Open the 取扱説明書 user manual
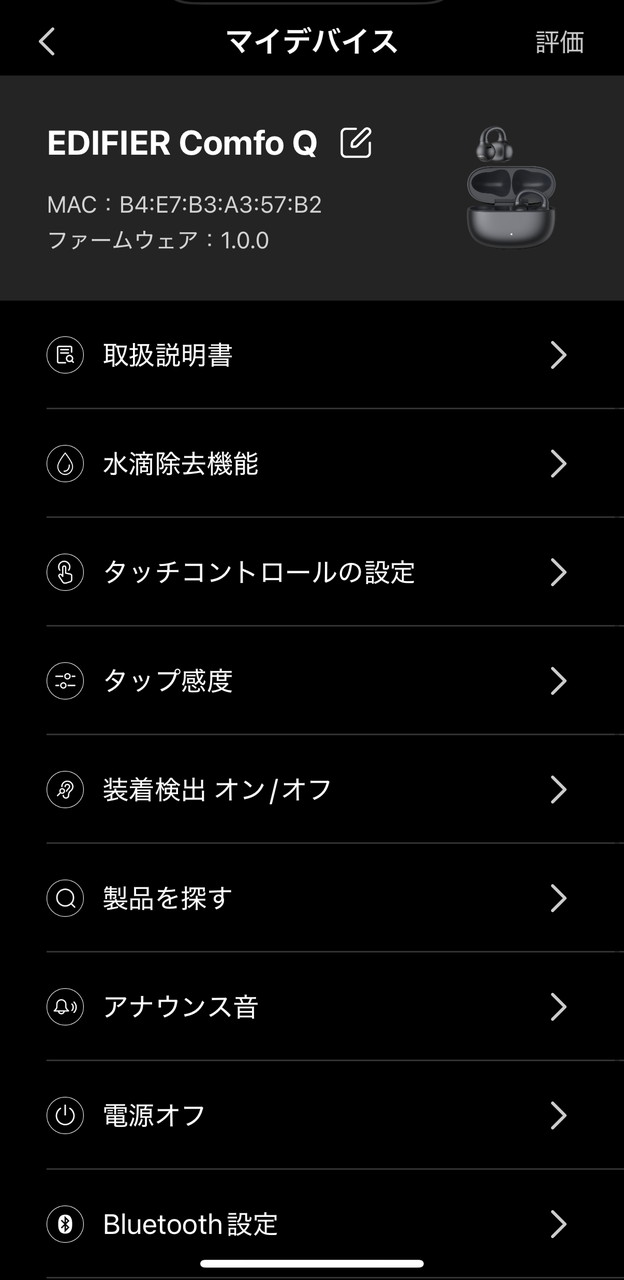The height and width of the screenshot is (1280, 624). click(x=310, y=355)
